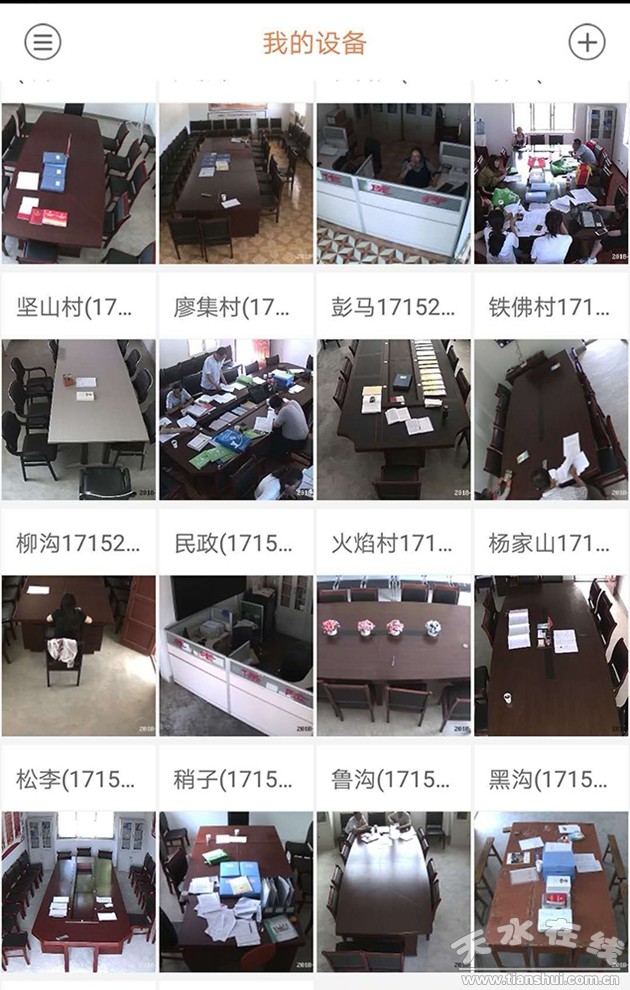Select the 黑沟 camera tile
This screenshot has width=630, height=990.
pyautogui.click(x=551, y=892)
